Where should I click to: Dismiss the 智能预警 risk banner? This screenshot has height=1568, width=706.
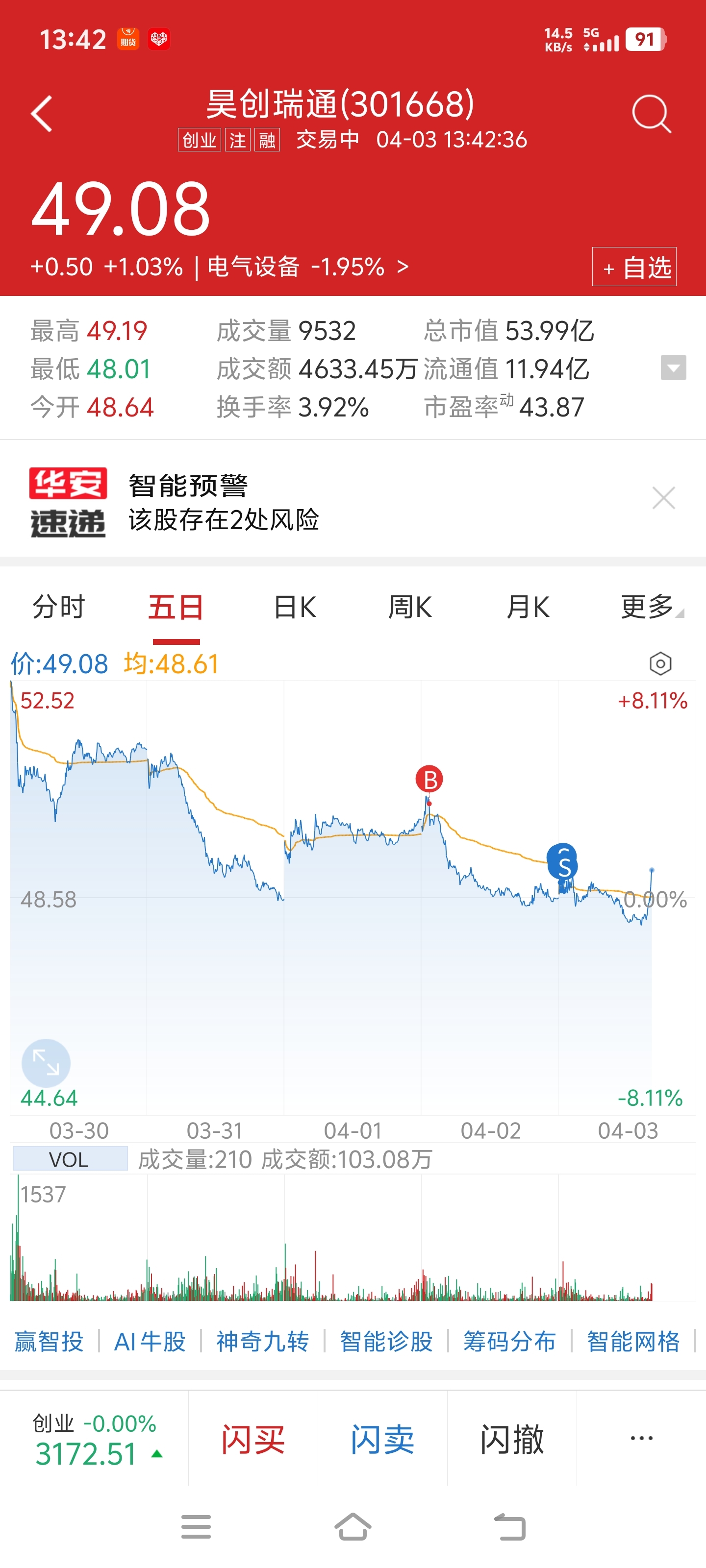[x=663, y=498]
